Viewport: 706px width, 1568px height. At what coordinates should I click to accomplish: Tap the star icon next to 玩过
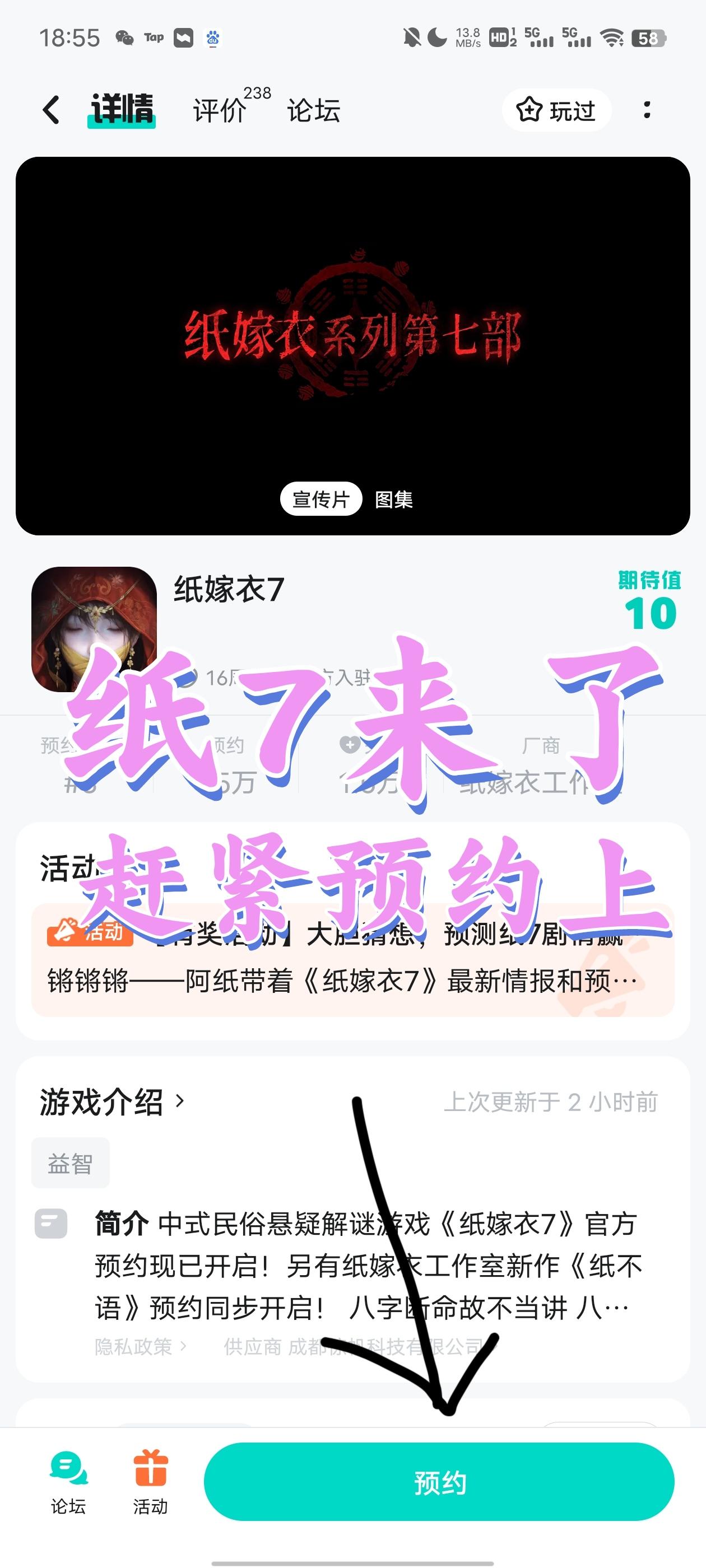pyautogui.click(x=531, y=110)
